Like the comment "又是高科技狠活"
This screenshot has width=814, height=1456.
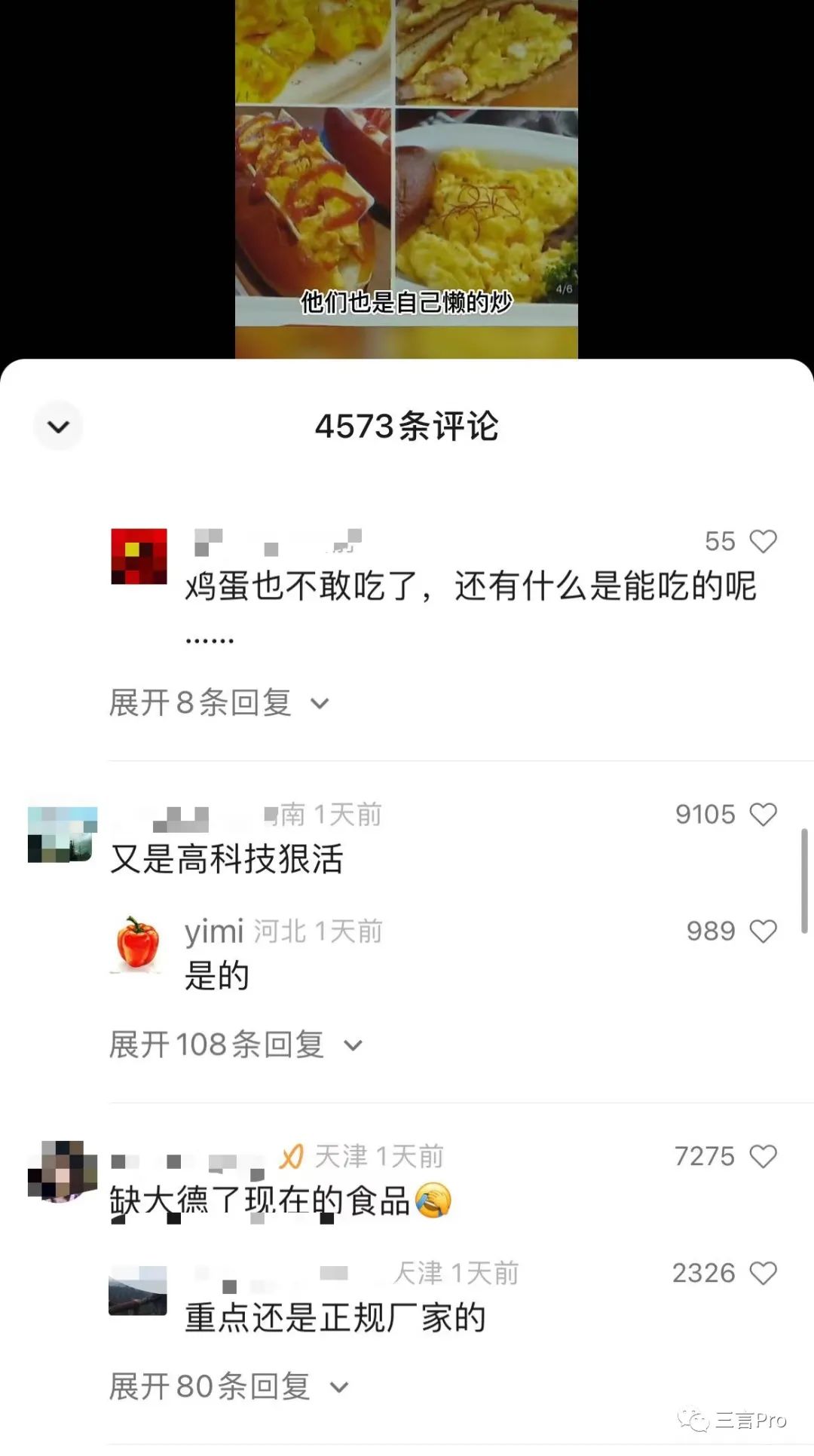(763, 815)
